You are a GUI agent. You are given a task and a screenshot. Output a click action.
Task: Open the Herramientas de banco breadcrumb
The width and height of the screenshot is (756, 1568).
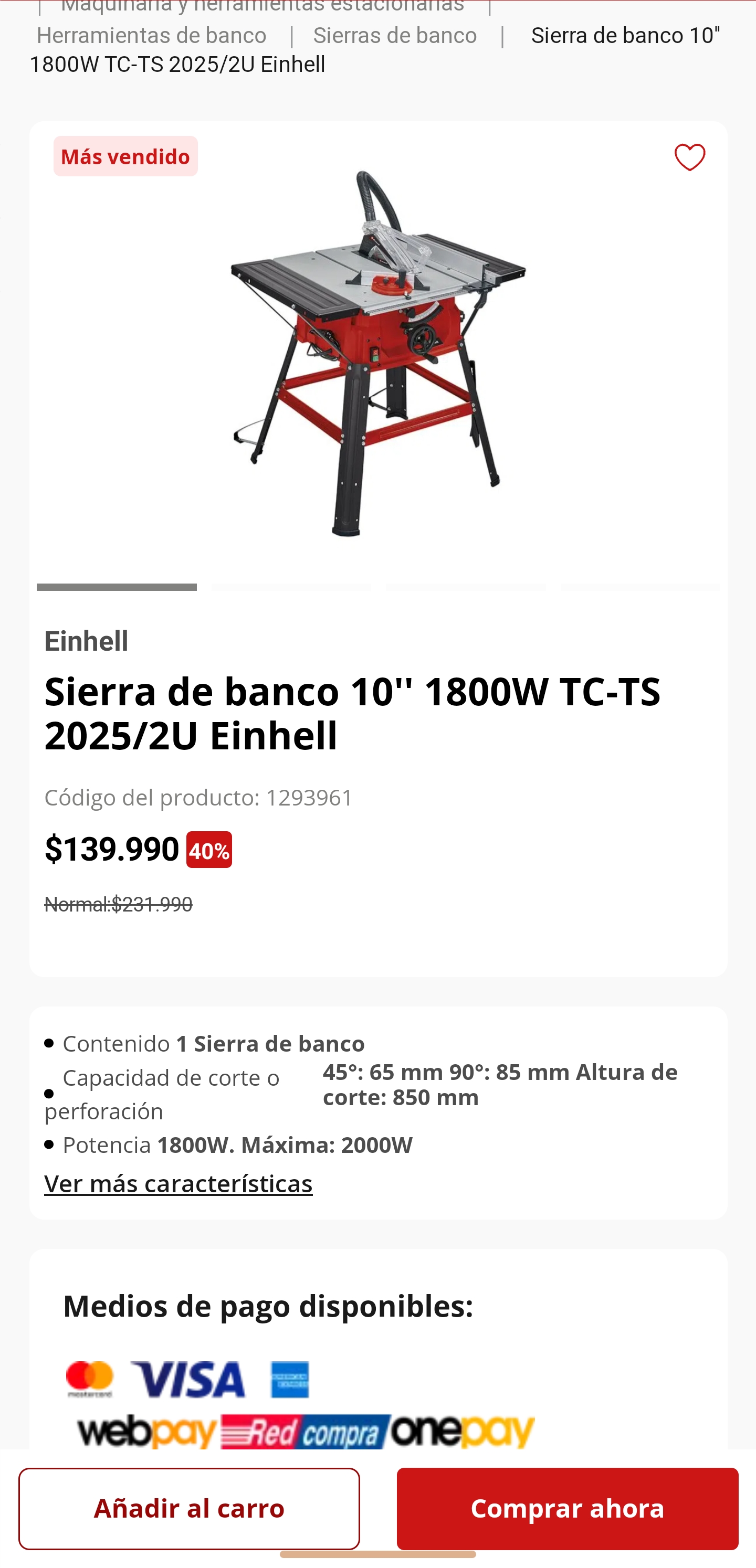[152, 36]
